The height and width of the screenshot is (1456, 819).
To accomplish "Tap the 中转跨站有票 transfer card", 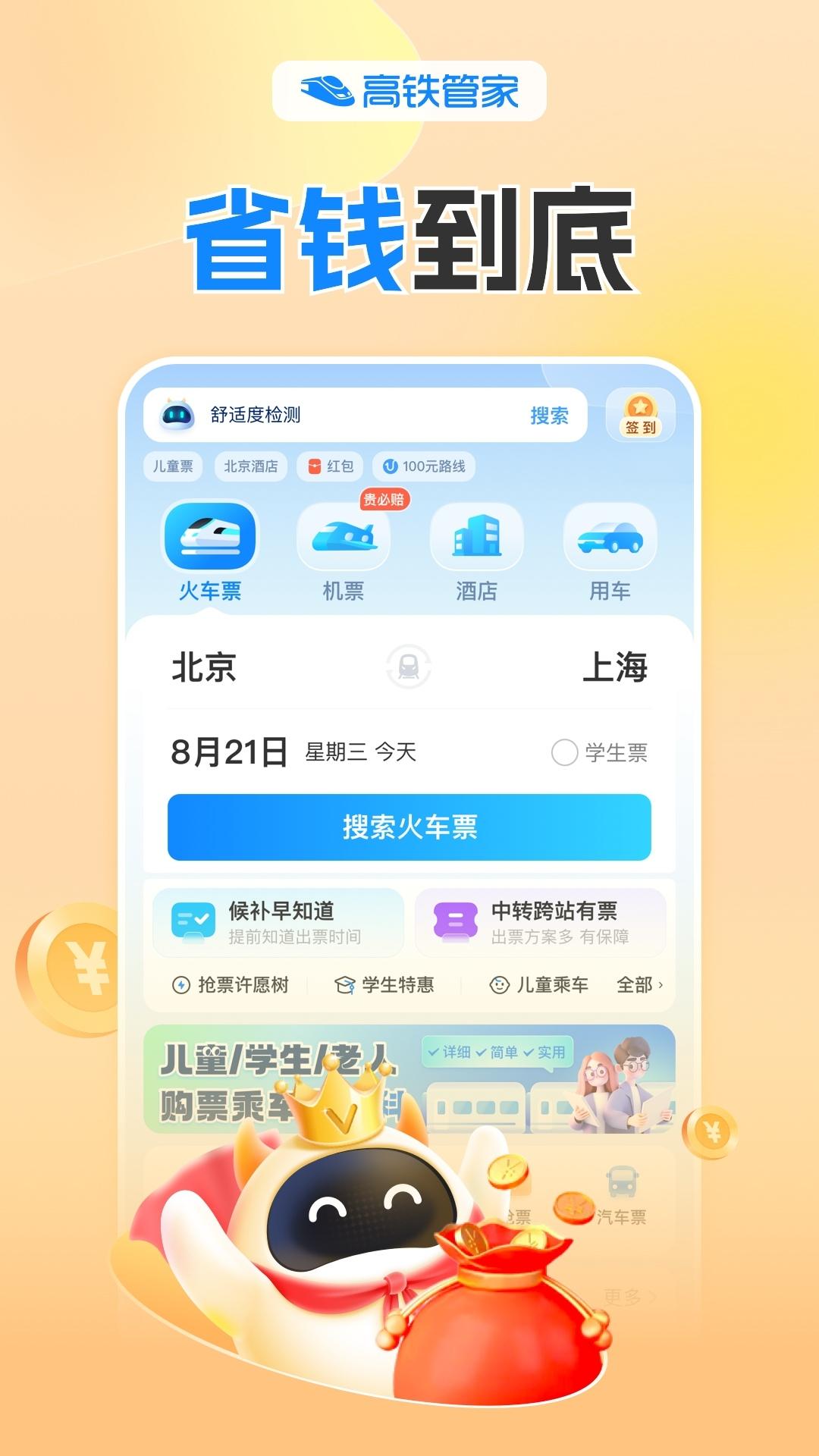I will point(543,922).
